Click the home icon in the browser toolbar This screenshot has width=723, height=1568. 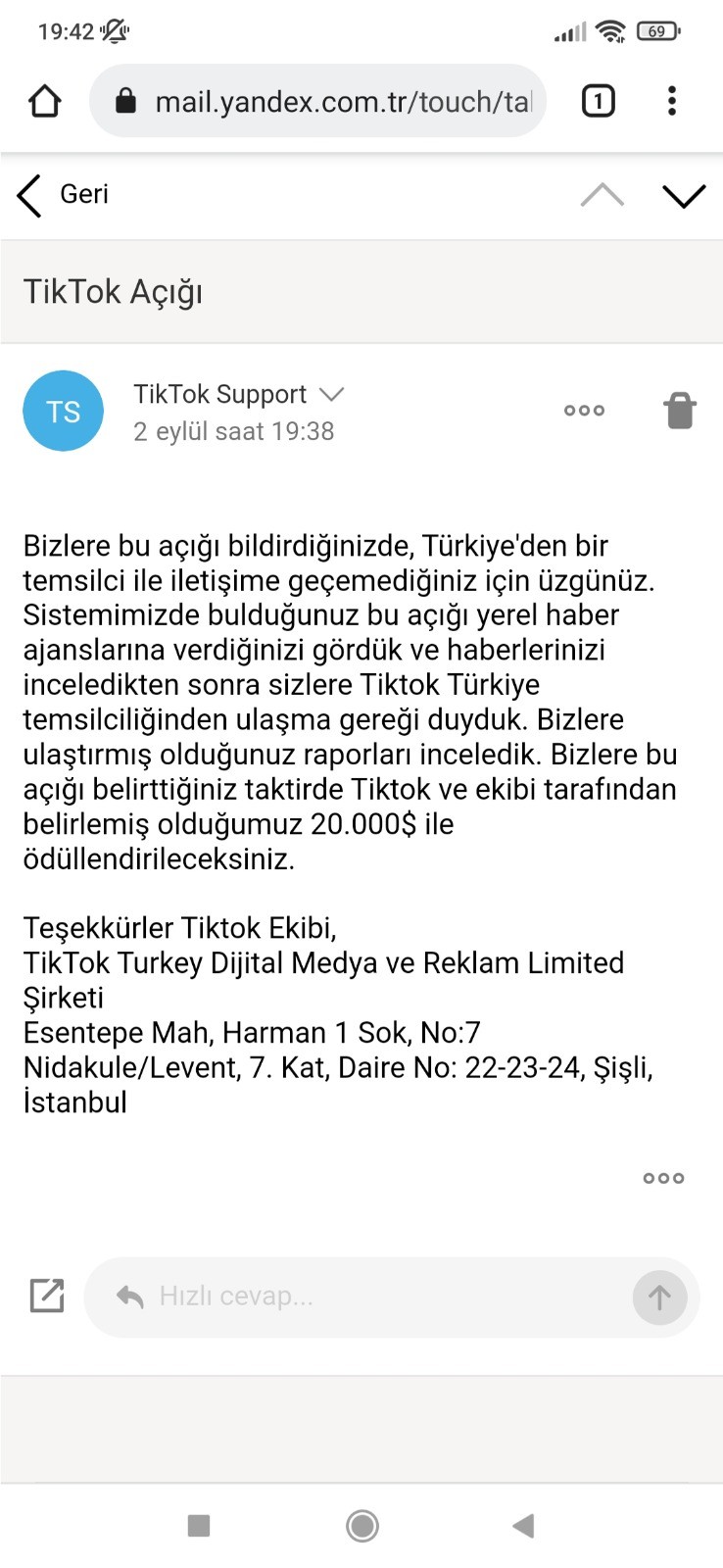[44, 99]
